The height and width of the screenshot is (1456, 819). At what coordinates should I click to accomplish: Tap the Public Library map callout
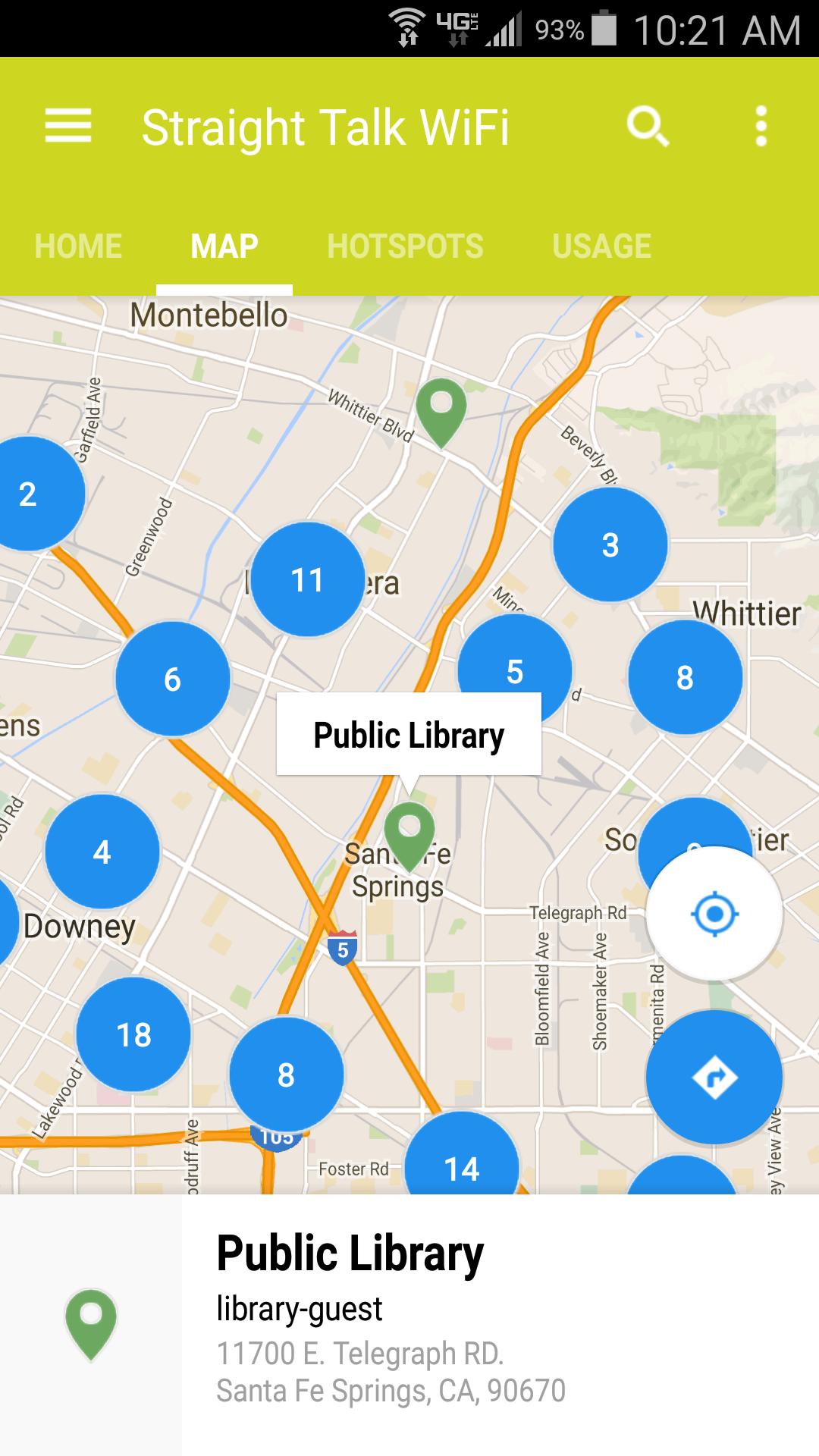(409, 735)
